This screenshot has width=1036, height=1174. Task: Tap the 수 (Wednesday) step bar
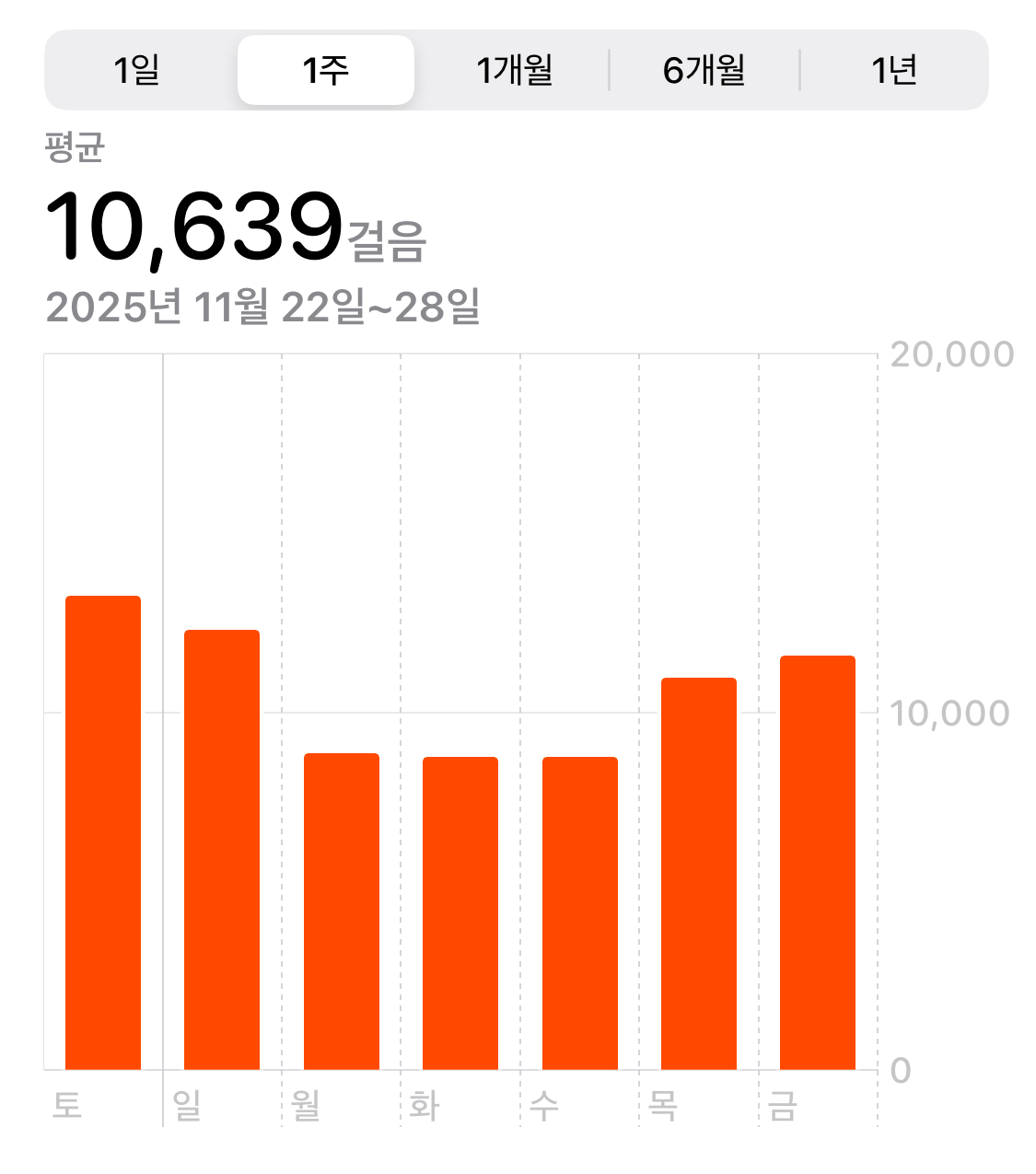coord(580,913)
